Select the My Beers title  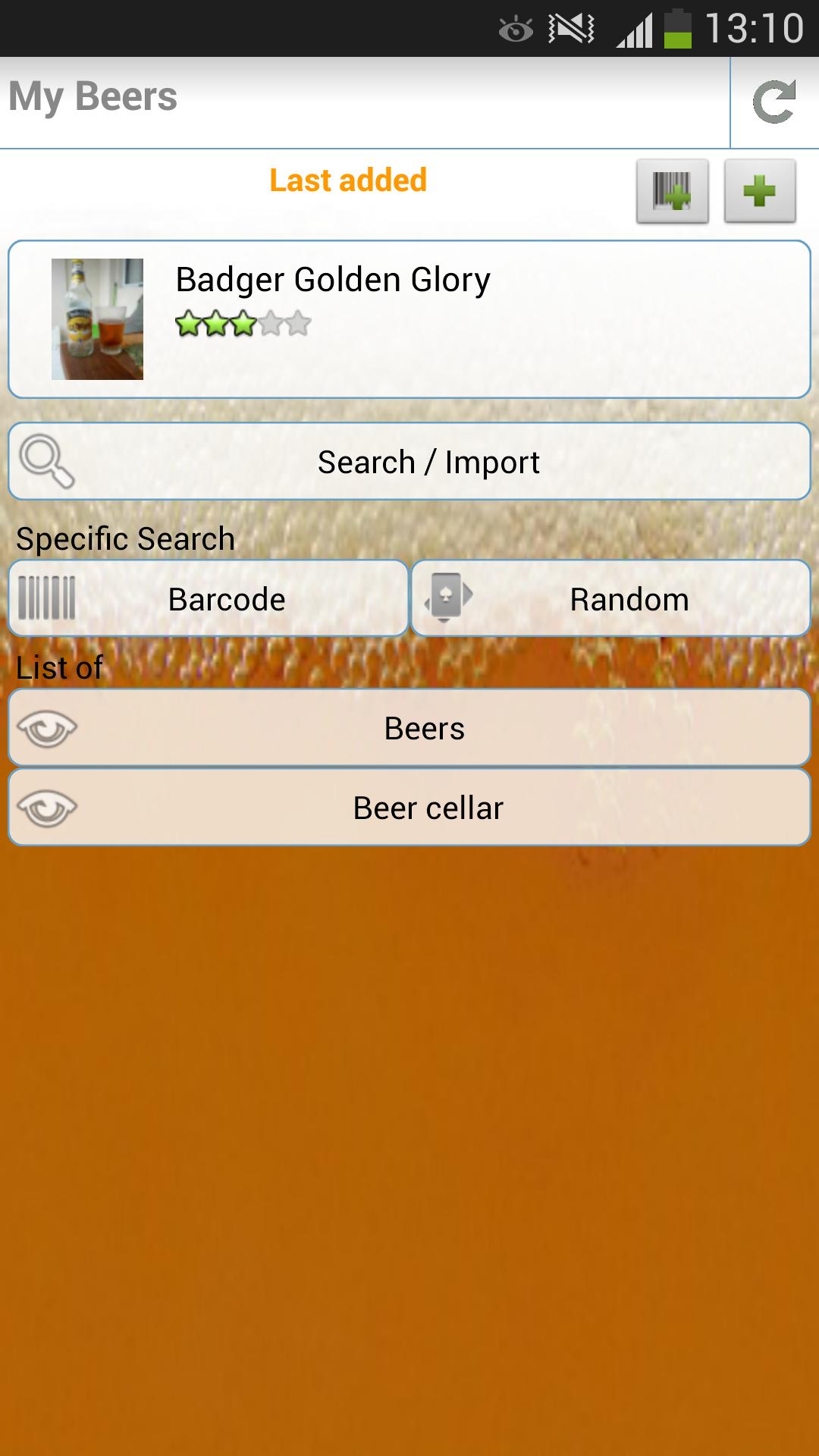click(94, 96)
